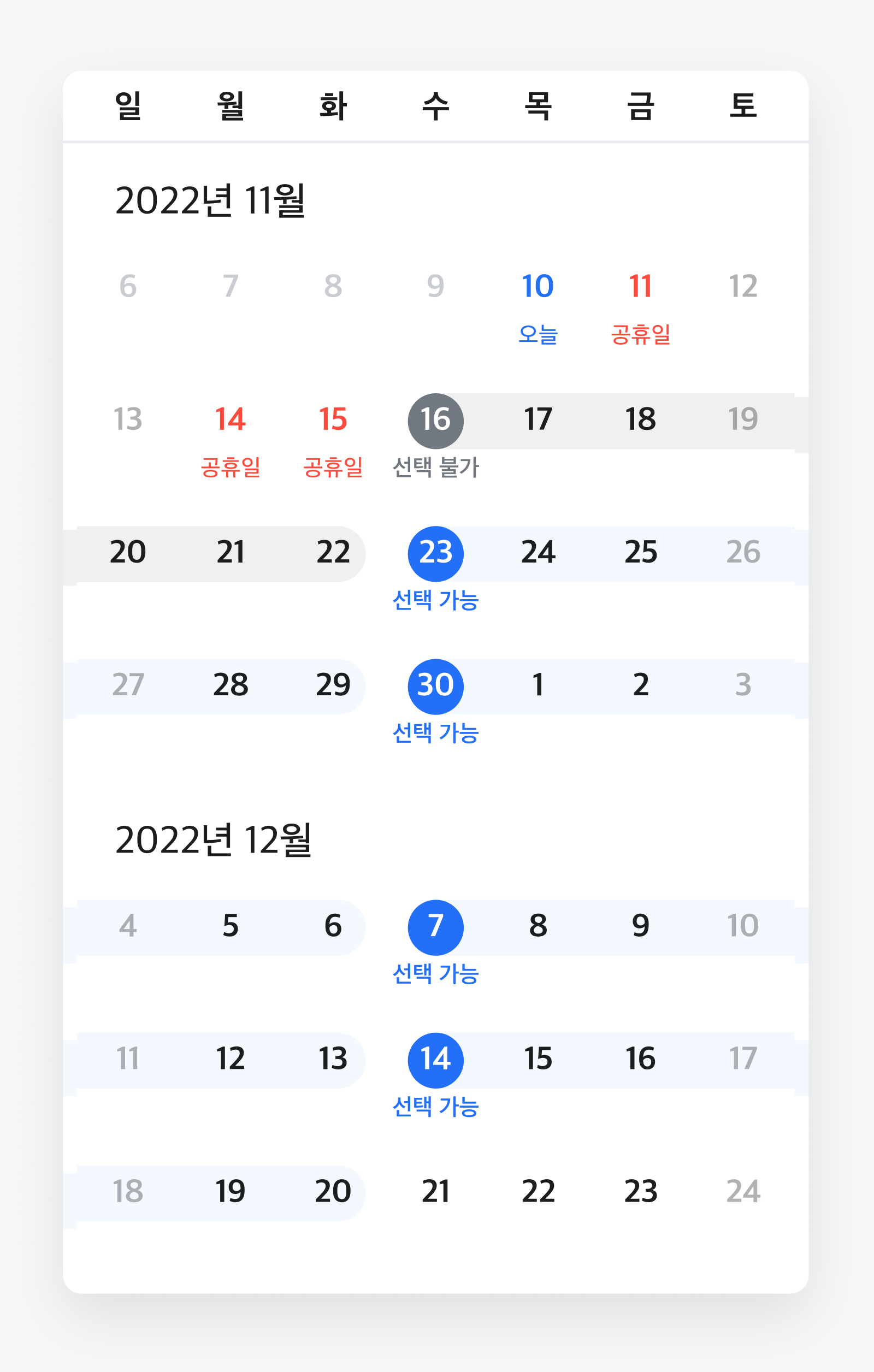Viewport: 874px width, 1372px height.
Task: Select November 23 marked 선택 가능
Action: 435,553
